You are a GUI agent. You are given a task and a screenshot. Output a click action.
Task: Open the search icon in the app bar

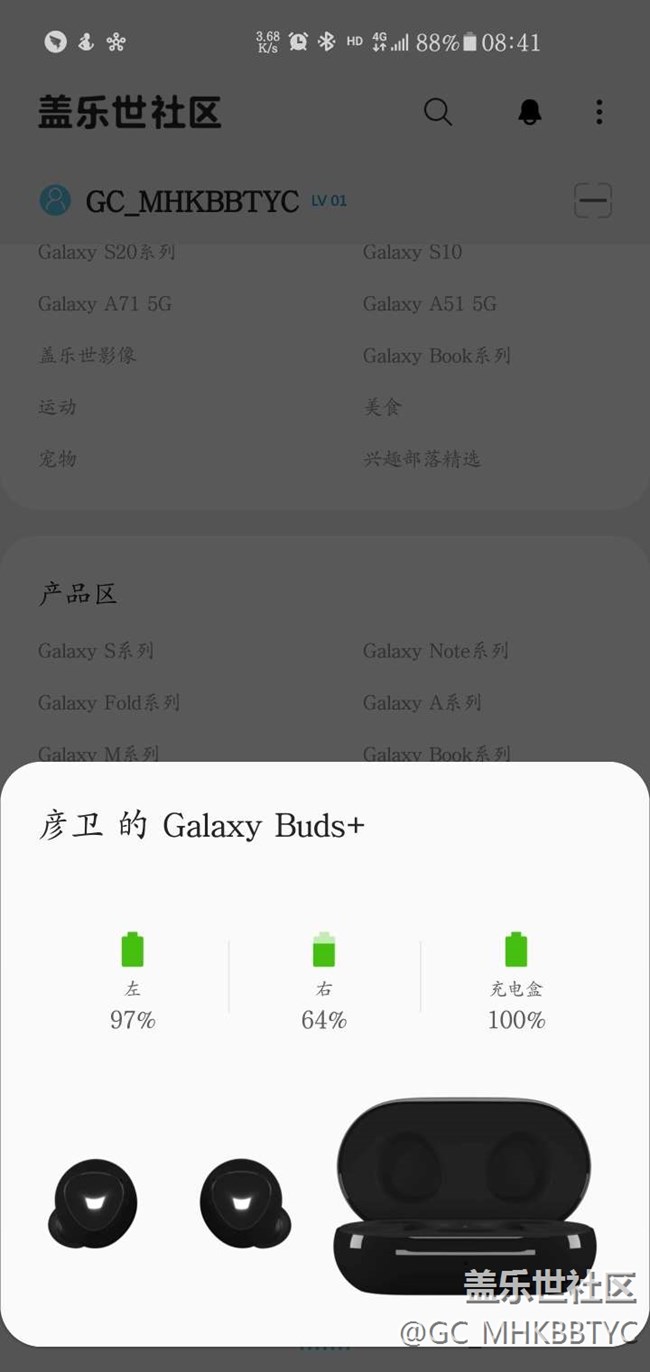click(x=438, y=112)
